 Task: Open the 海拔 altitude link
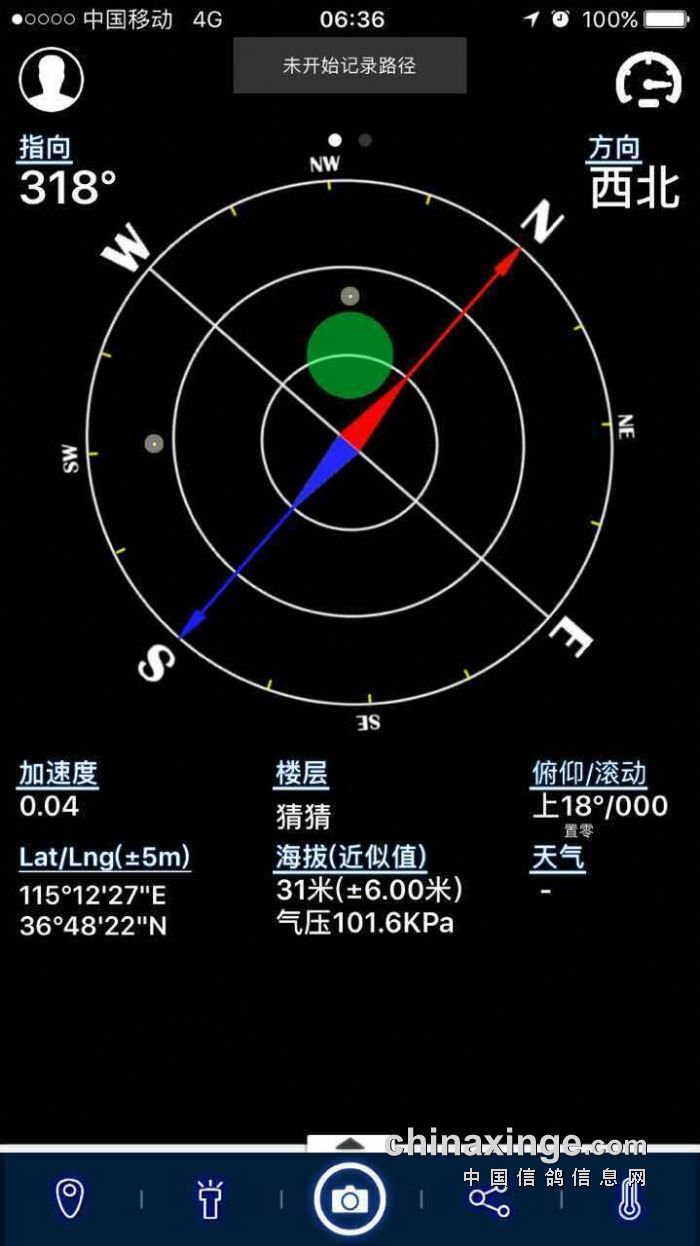(x=350, y=857)
